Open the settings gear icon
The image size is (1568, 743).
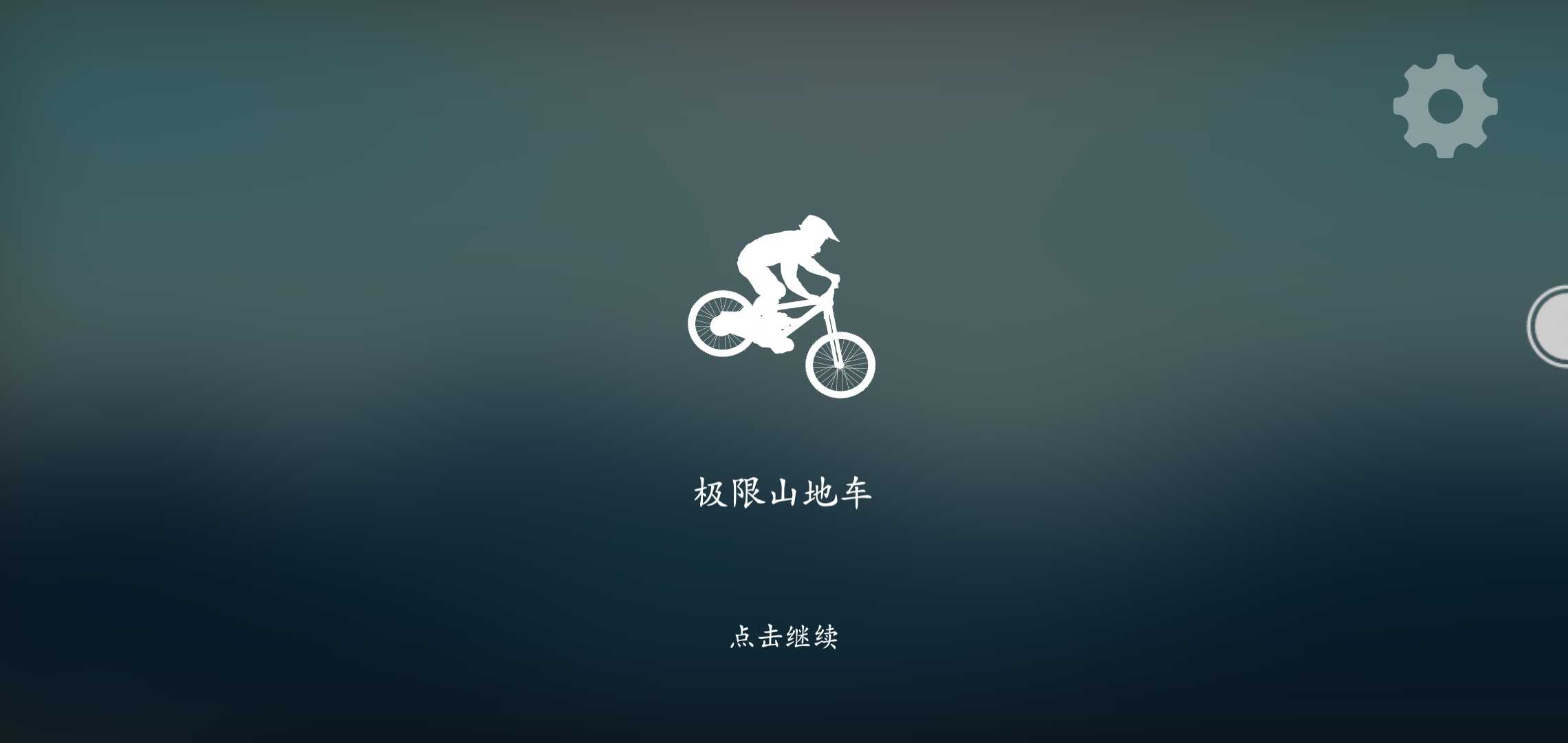pyautogui.click(x=1445, y=107)
